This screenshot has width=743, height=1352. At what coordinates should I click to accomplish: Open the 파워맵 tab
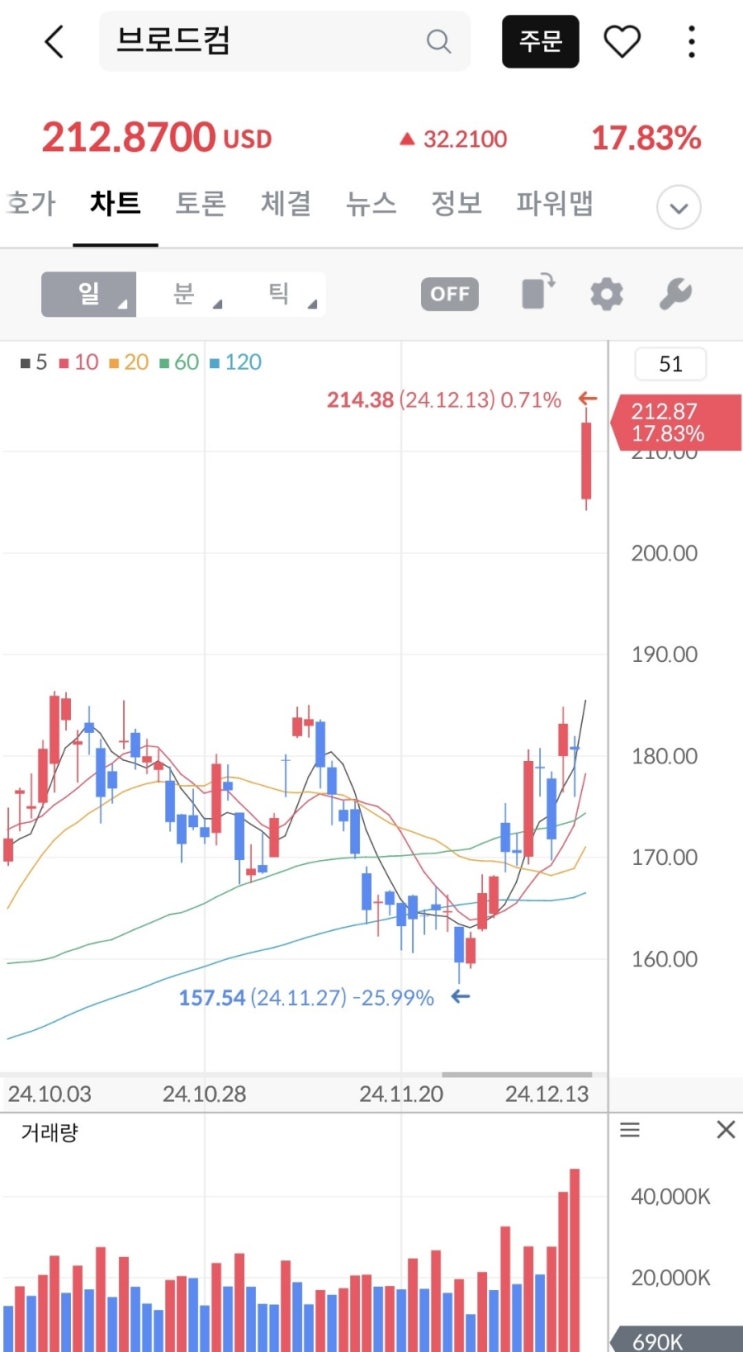tap(554, 204)
